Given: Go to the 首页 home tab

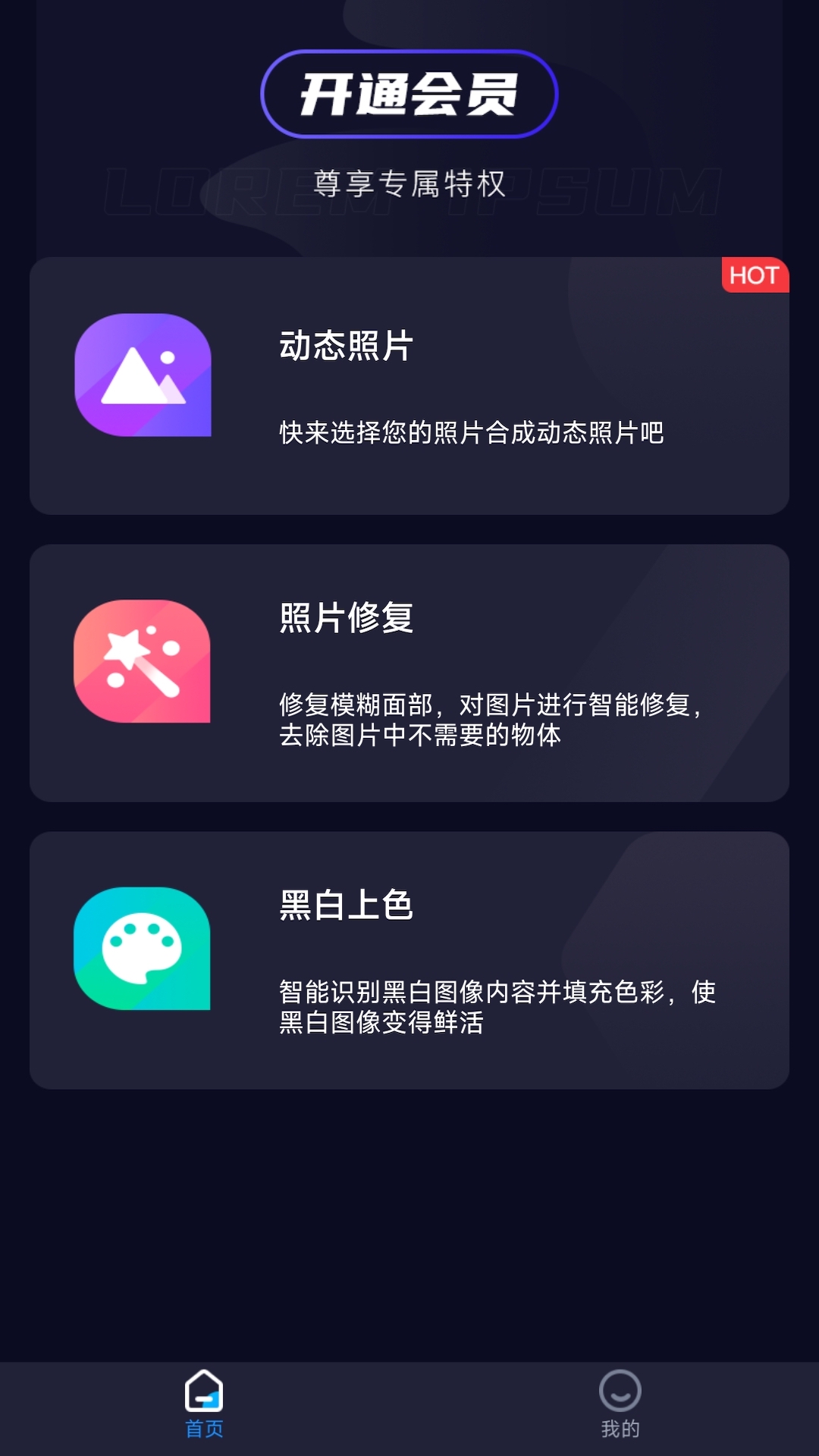Looking at the screenshot, I should point(204,1404).
